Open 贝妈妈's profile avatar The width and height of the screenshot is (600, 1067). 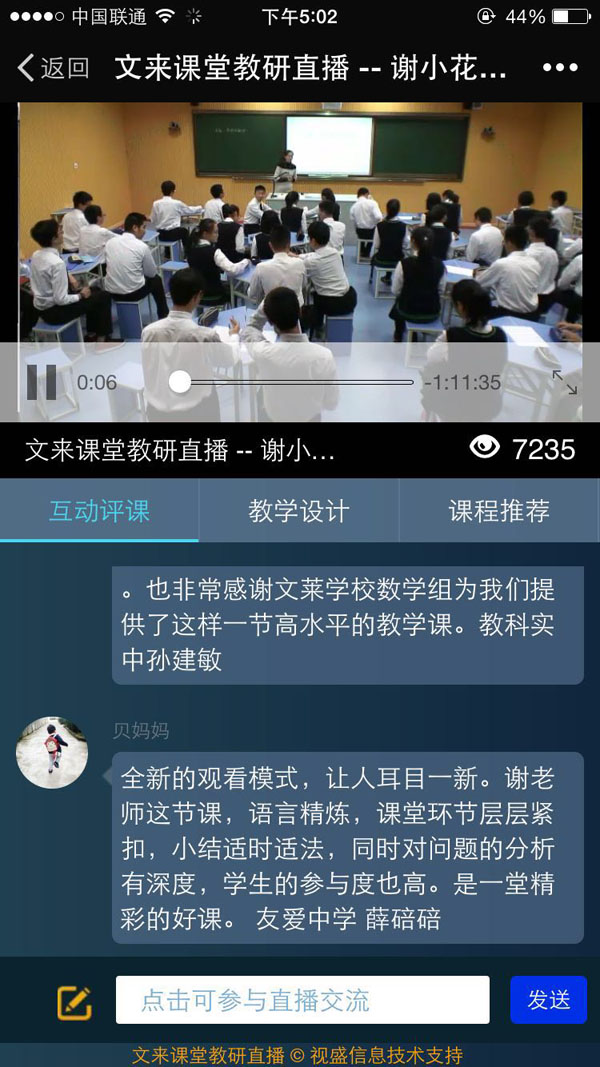[x=52, y=752]
